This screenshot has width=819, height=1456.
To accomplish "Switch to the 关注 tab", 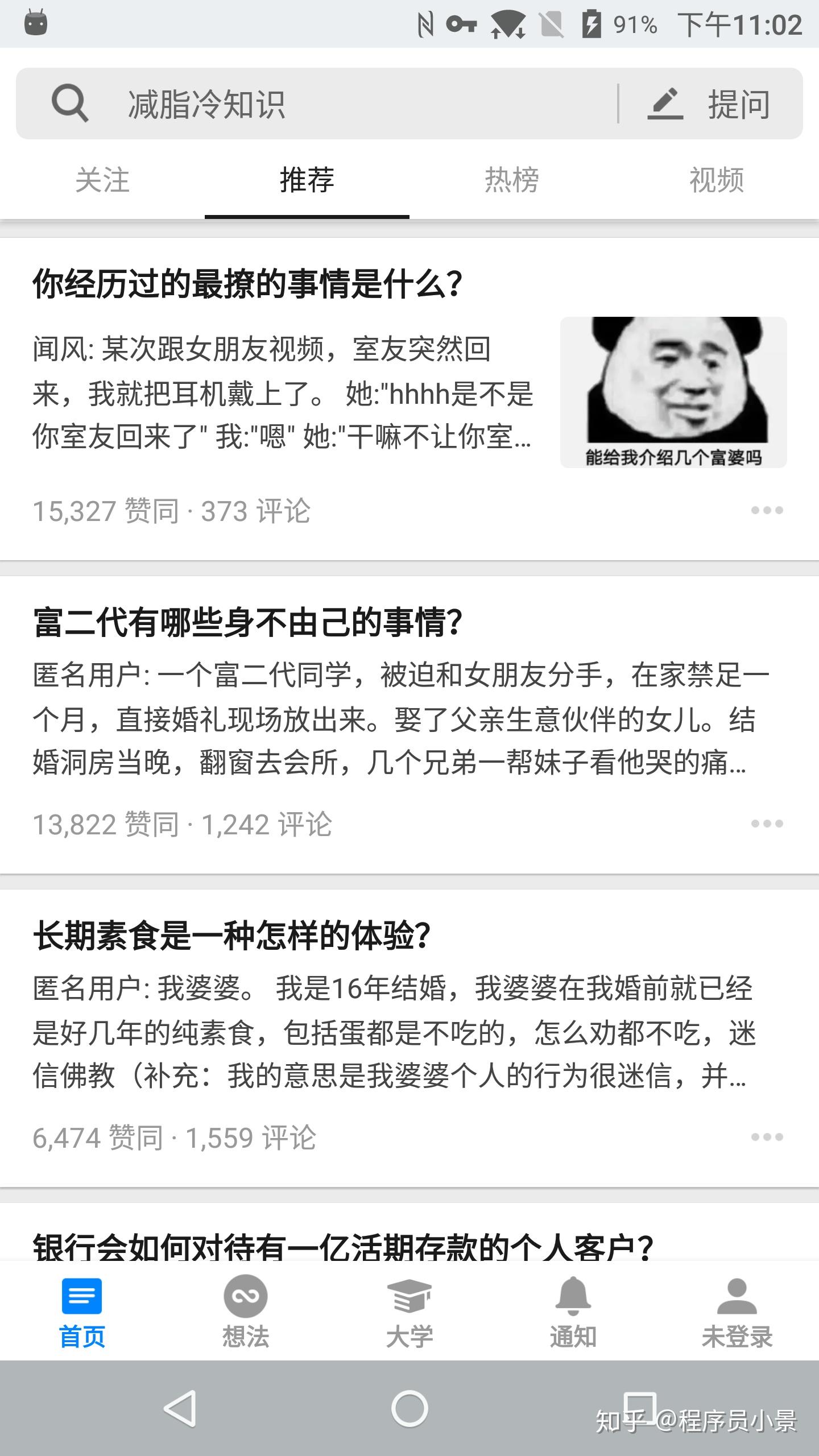I will point(102,180).
